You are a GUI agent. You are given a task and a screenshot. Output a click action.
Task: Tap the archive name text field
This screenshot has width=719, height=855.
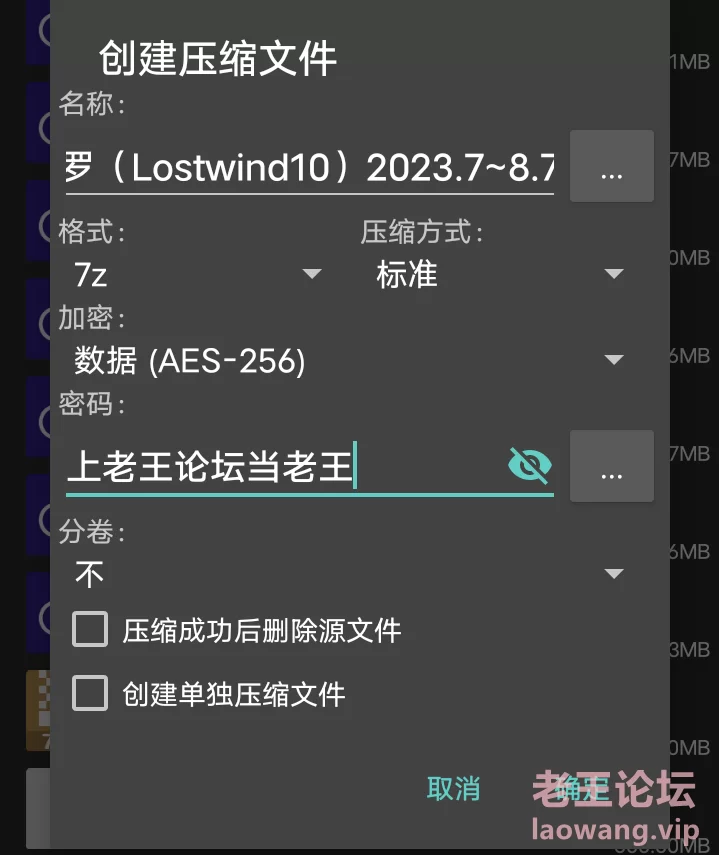tap(308, 168)
